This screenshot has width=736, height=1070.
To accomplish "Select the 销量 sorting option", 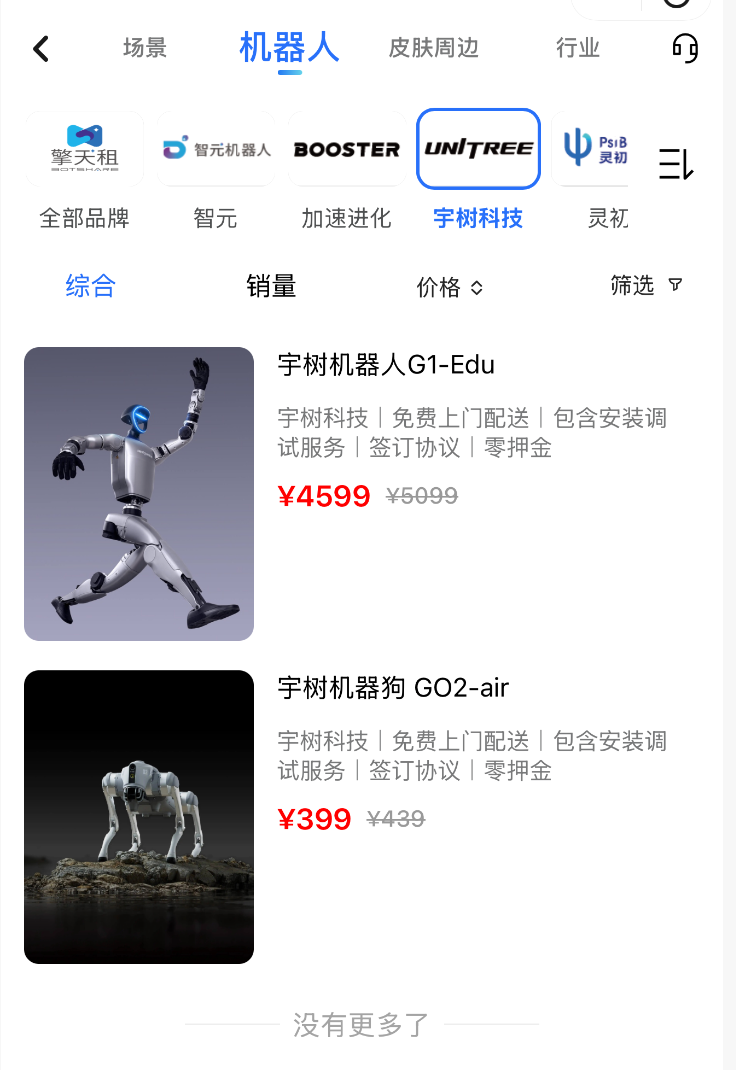I will click(x=270, y=286).
